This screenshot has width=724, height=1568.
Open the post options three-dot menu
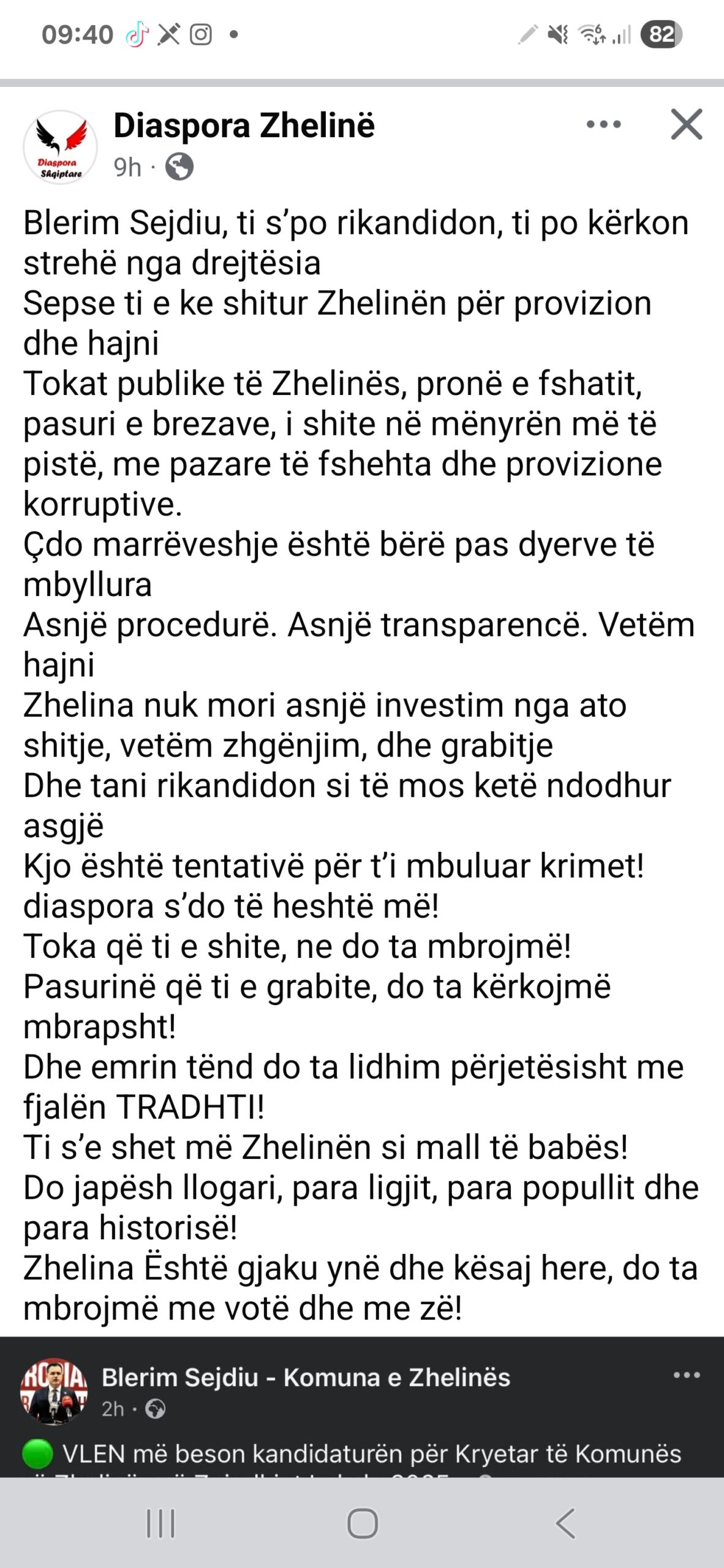pos(603,125)
